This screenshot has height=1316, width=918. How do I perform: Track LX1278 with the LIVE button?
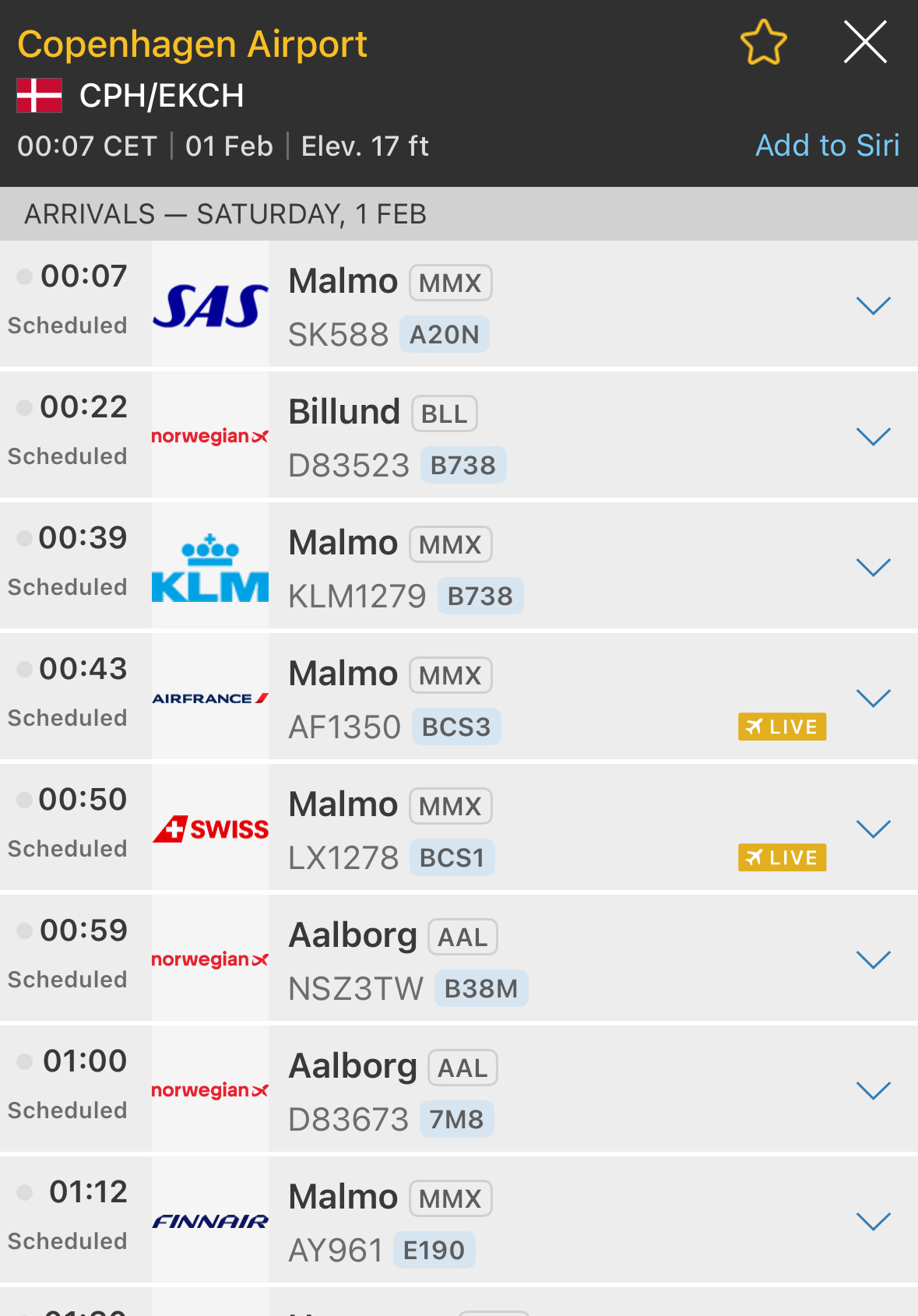782,857
